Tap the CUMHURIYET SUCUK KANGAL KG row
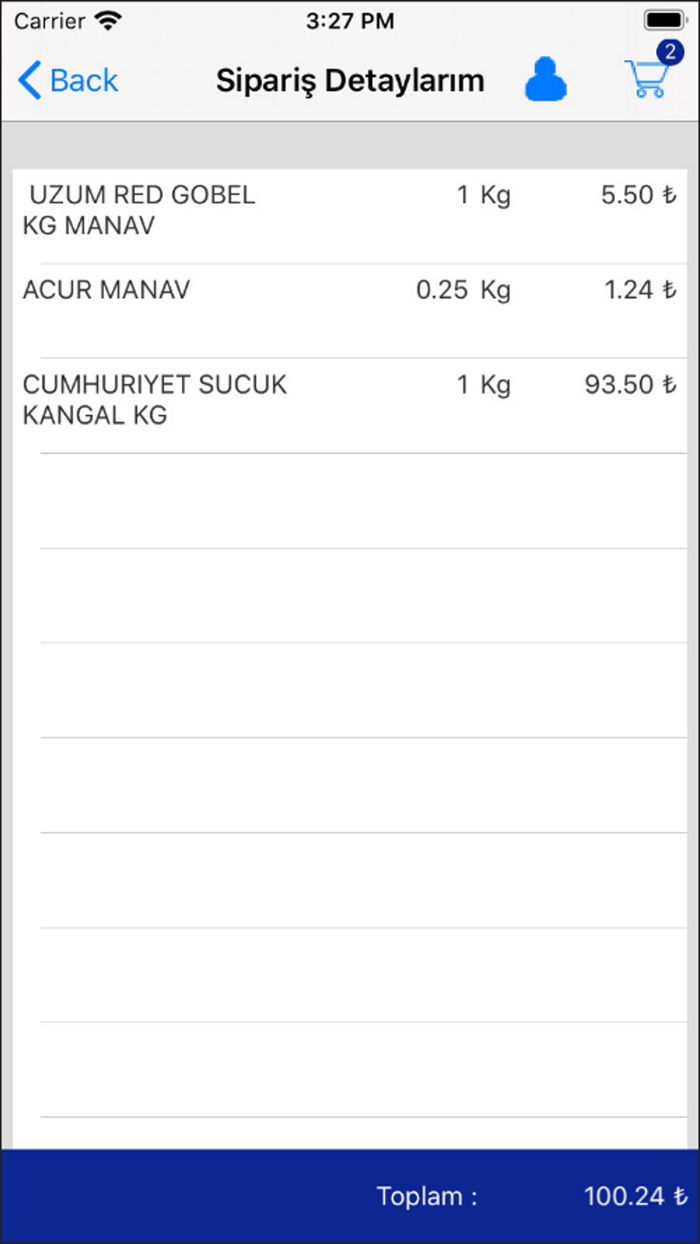Screen dimensions: 700x1244 [x=350, y=401]
